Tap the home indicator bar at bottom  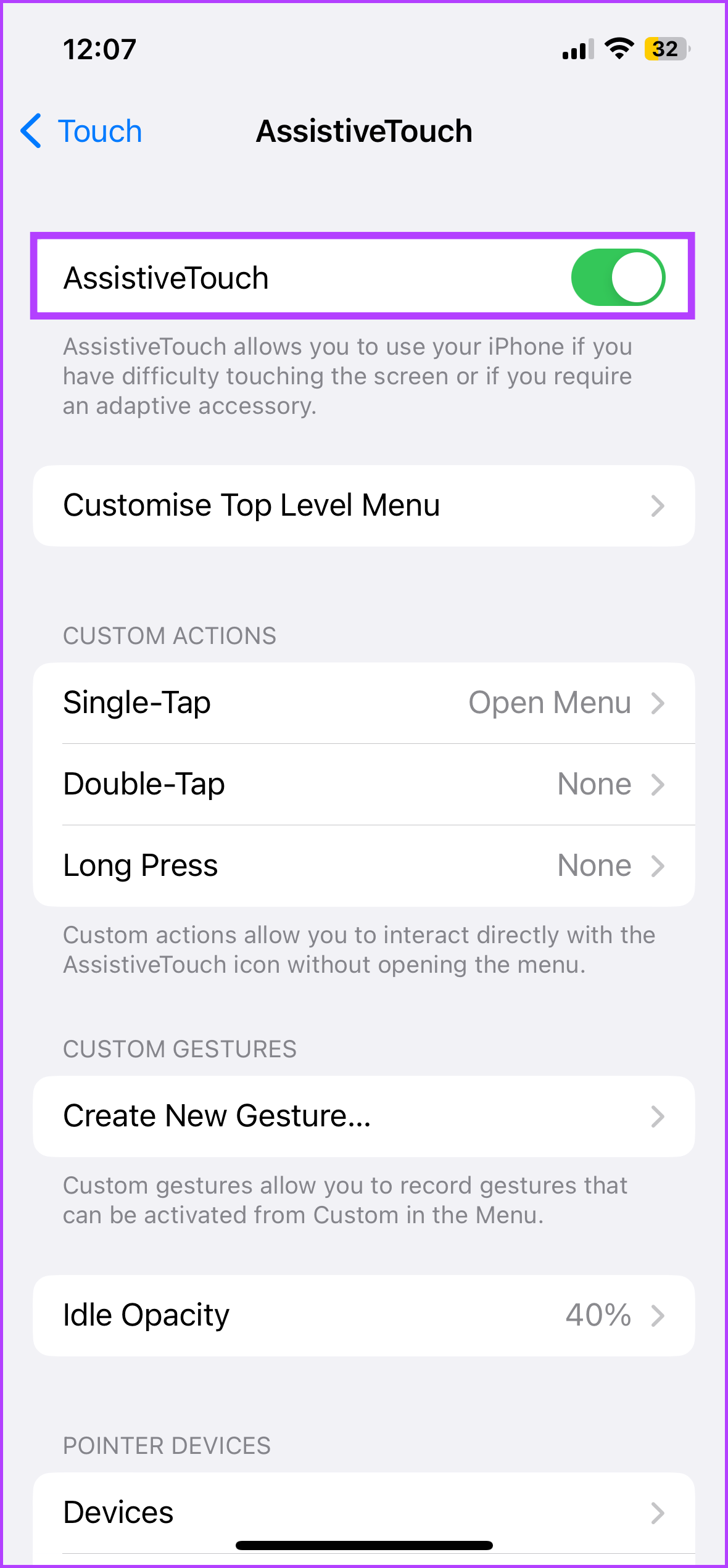tap(364, 1546)
